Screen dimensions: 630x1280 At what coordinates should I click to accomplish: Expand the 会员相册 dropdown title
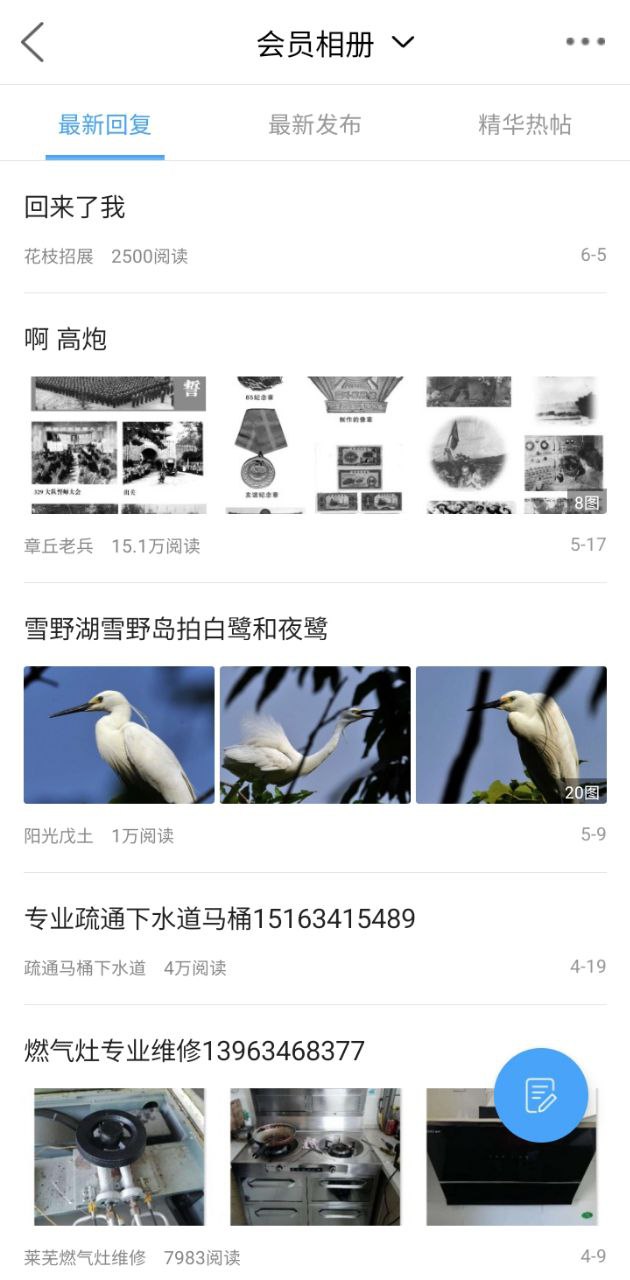click(x=334, y=44)
